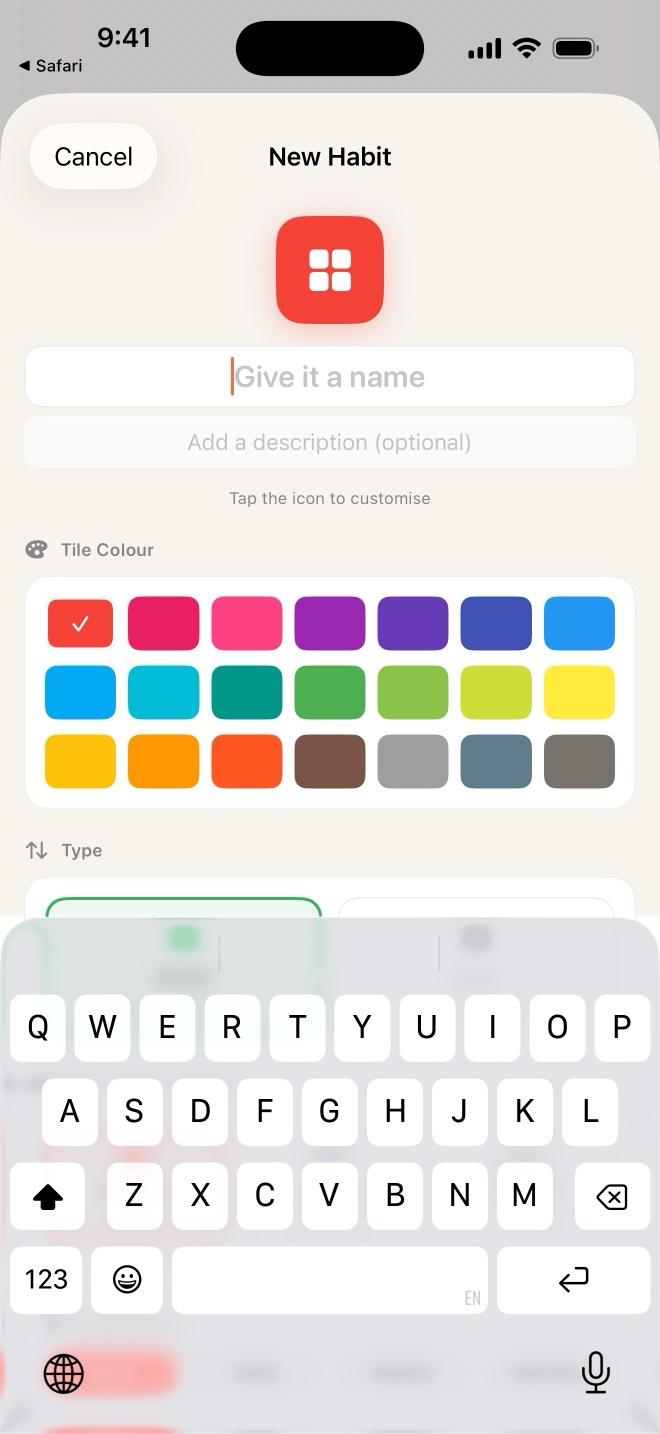Tap the red habit icon to customise
Viewport: 660px width, 1434px height.
(x=330, y=270)
